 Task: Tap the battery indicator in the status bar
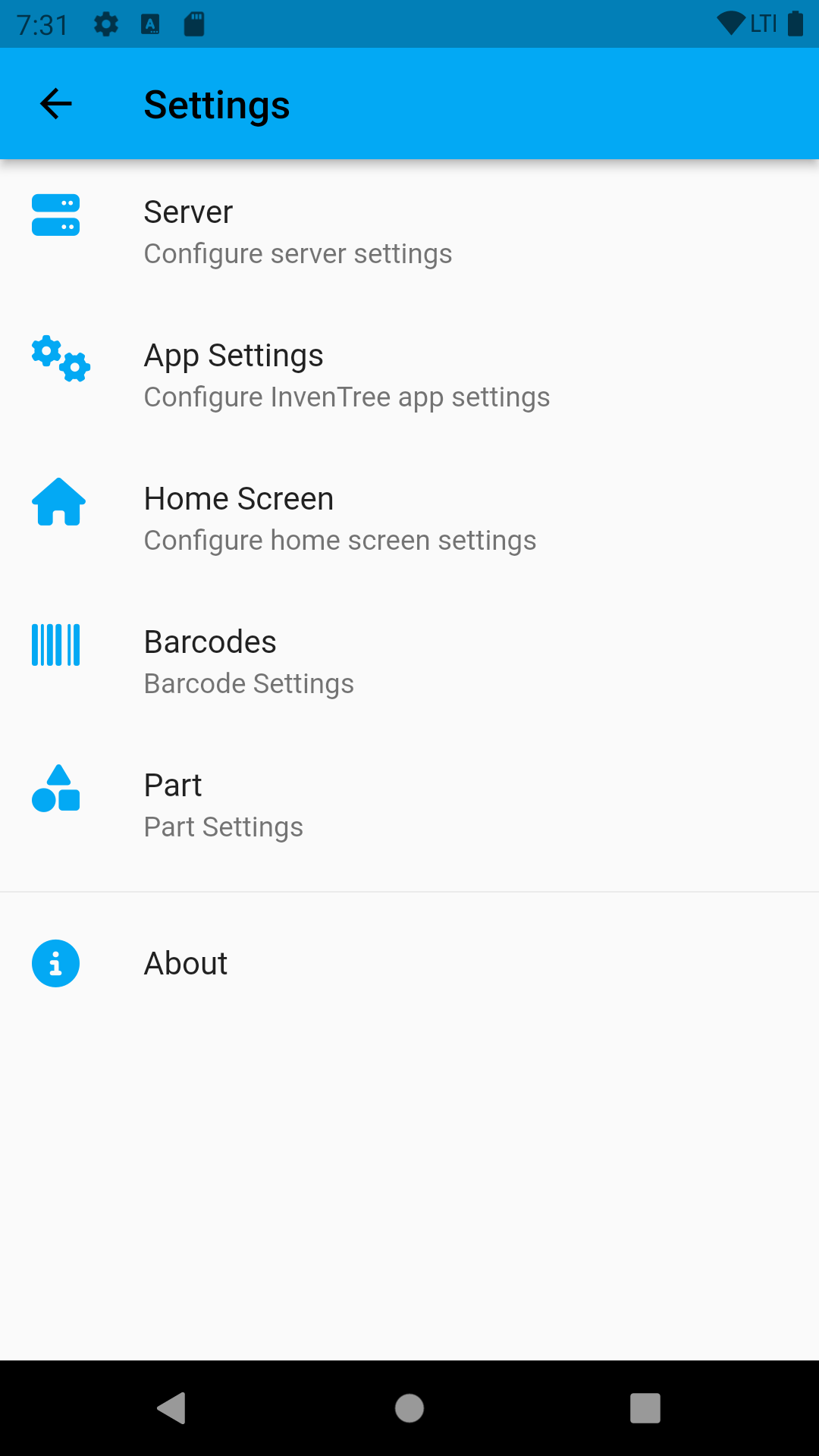tap(794, 24)
